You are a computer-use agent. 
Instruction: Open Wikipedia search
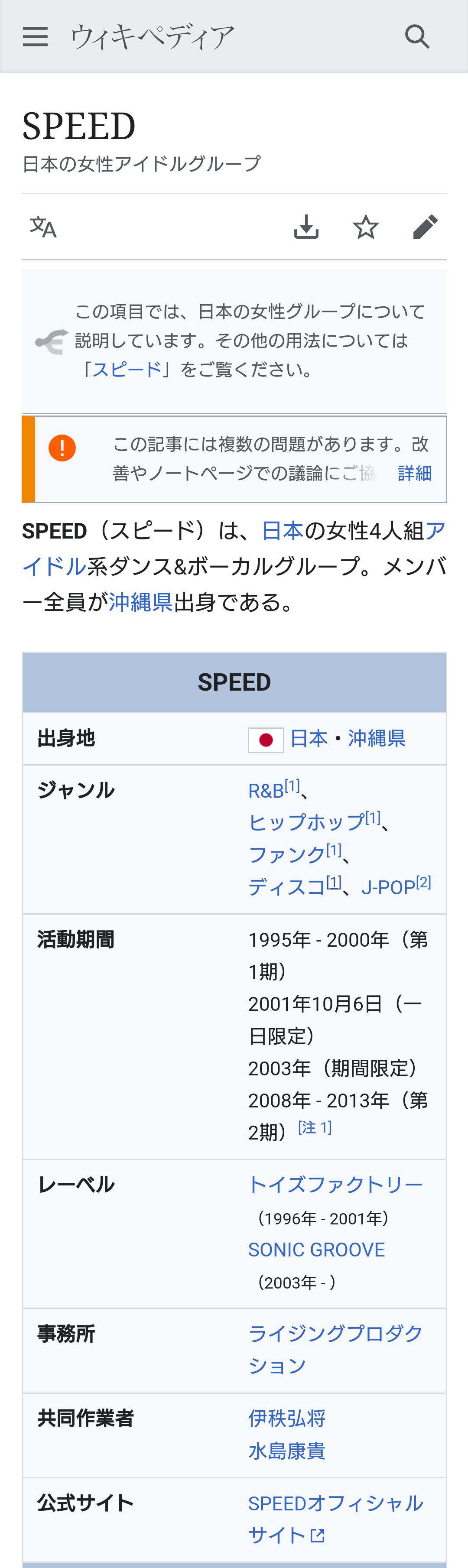(417, 36)
